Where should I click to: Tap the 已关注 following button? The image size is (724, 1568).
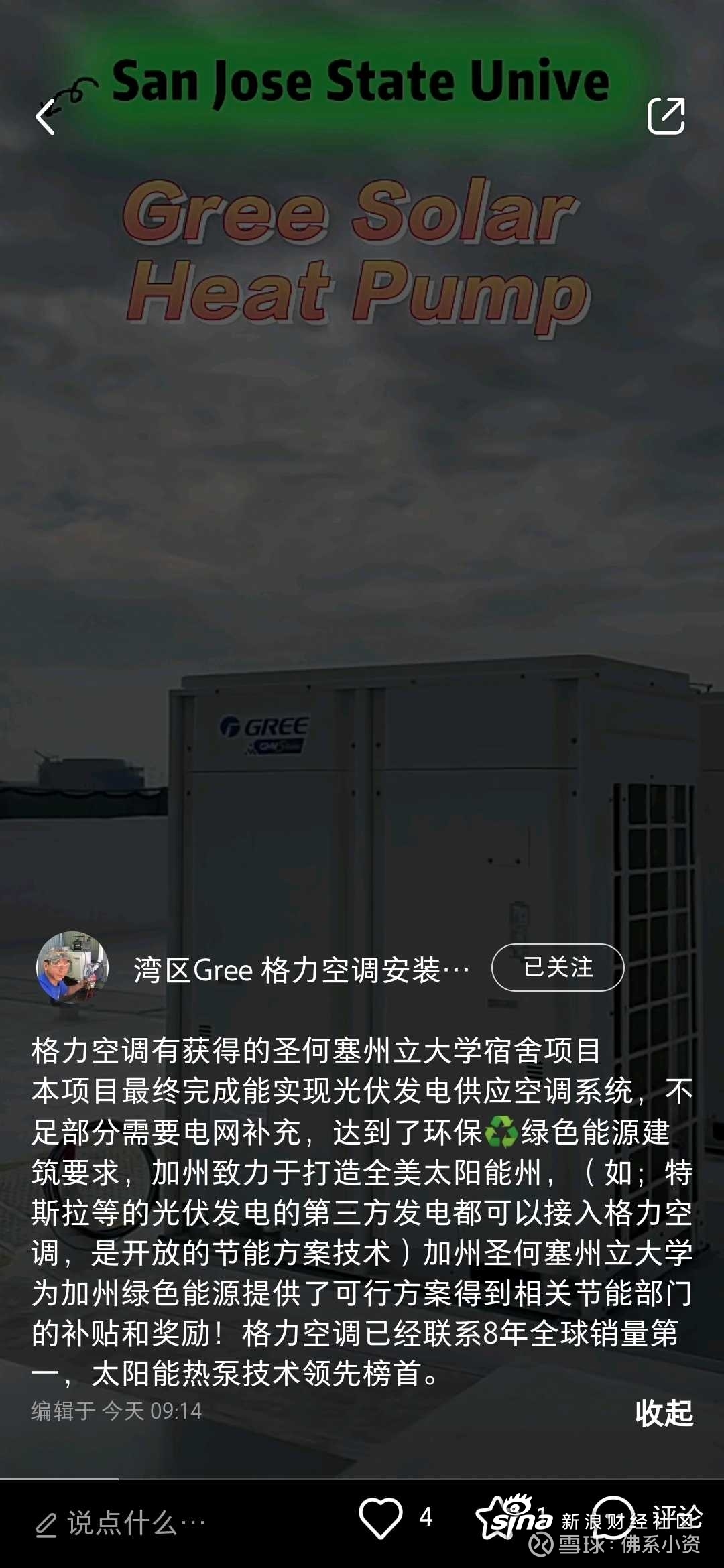[x=558, y=968]
